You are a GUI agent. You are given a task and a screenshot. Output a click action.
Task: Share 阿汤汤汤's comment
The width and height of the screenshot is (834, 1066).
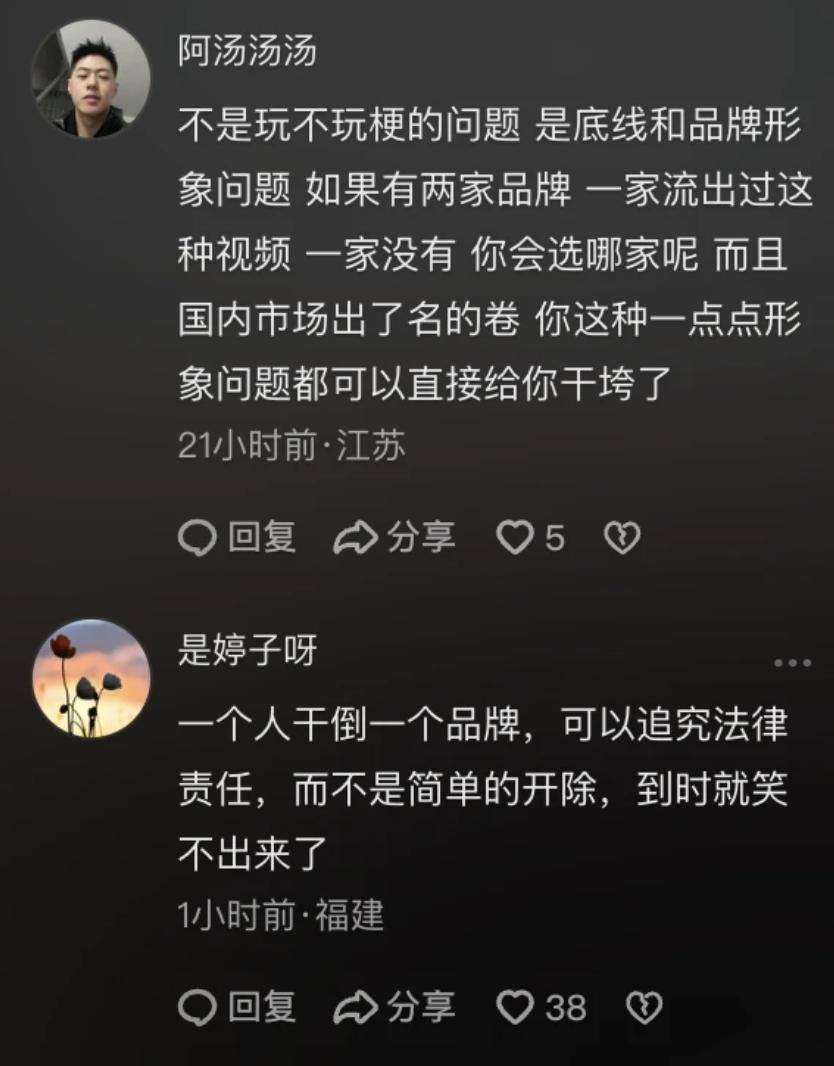tap(394, 538)
